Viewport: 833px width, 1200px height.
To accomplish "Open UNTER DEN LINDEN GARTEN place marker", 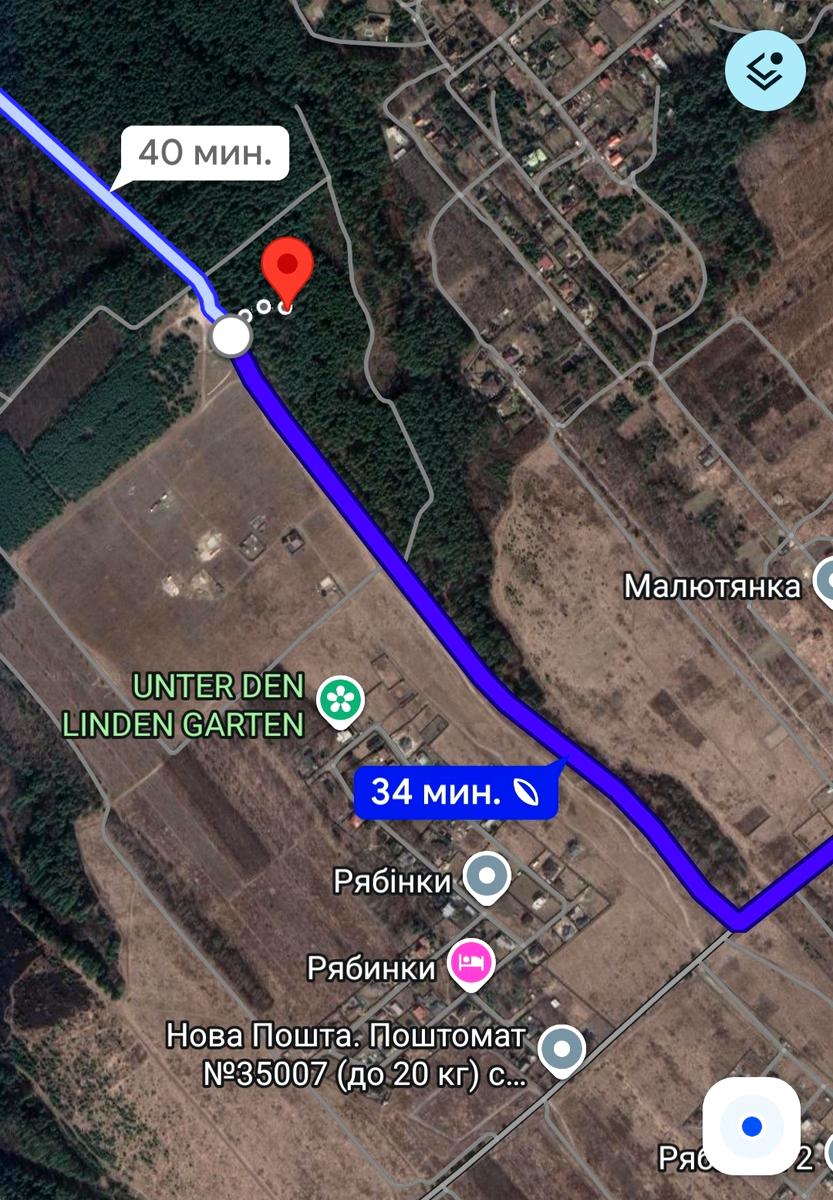I will click(x=340, y=700).
